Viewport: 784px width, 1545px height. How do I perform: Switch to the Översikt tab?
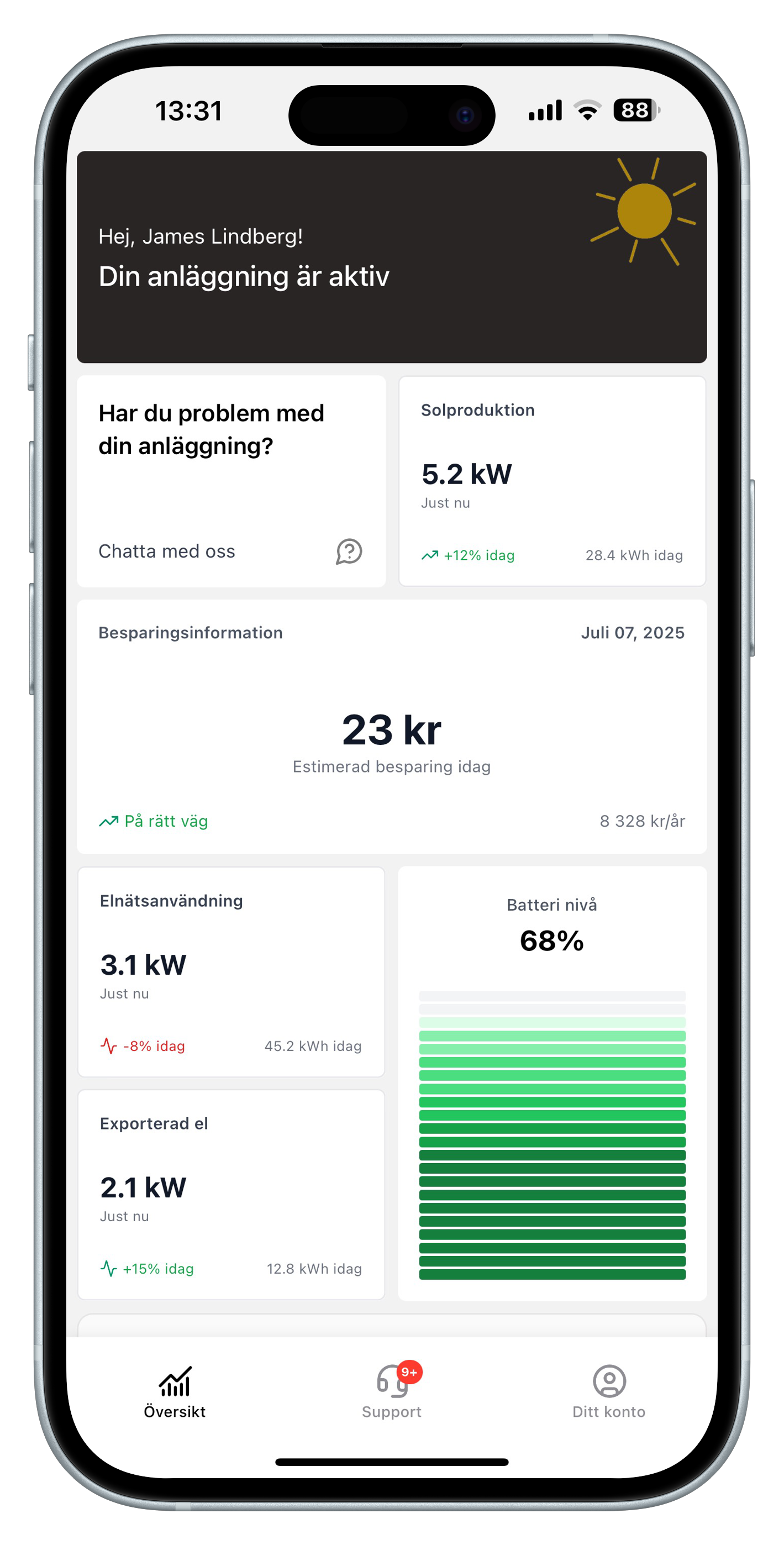(x=175, y=1392)
